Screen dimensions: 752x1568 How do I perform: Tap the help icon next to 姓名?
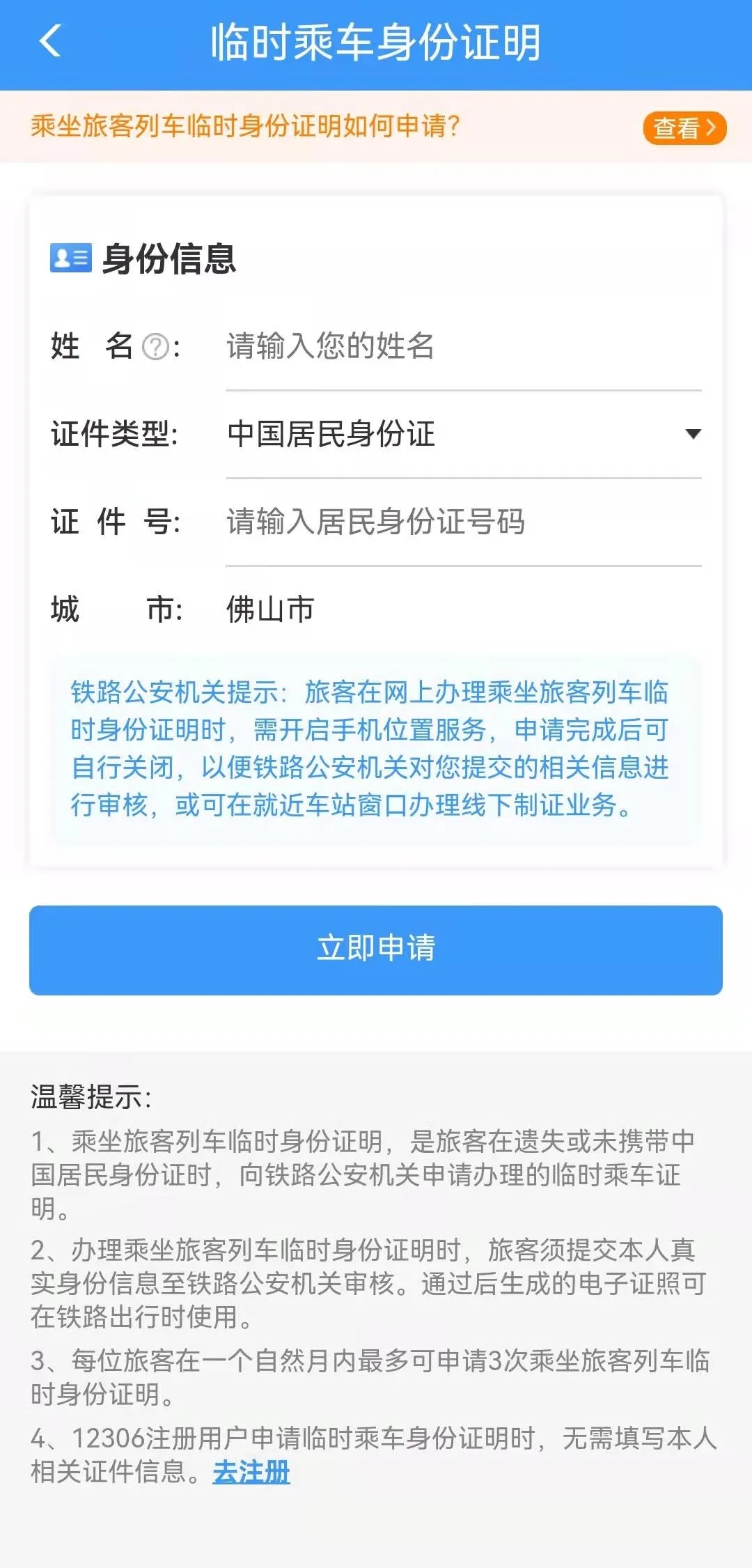click(155, 346)
